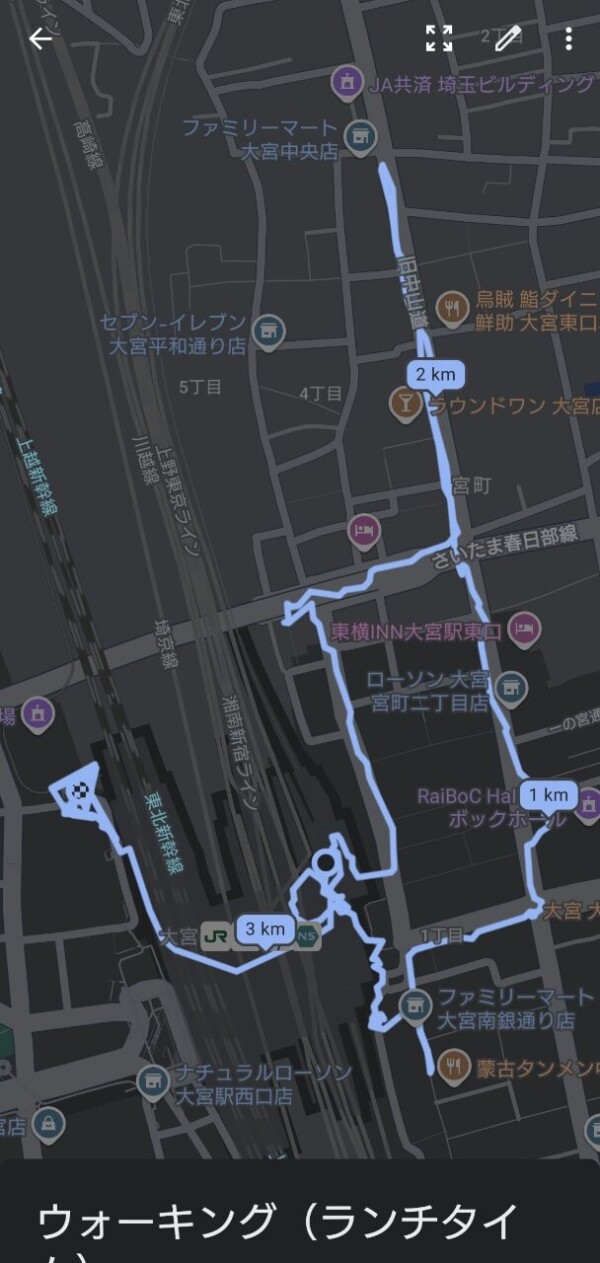Go back using the arrow icon
Screen dimensions: 600x1263
[x=40, y=39]
